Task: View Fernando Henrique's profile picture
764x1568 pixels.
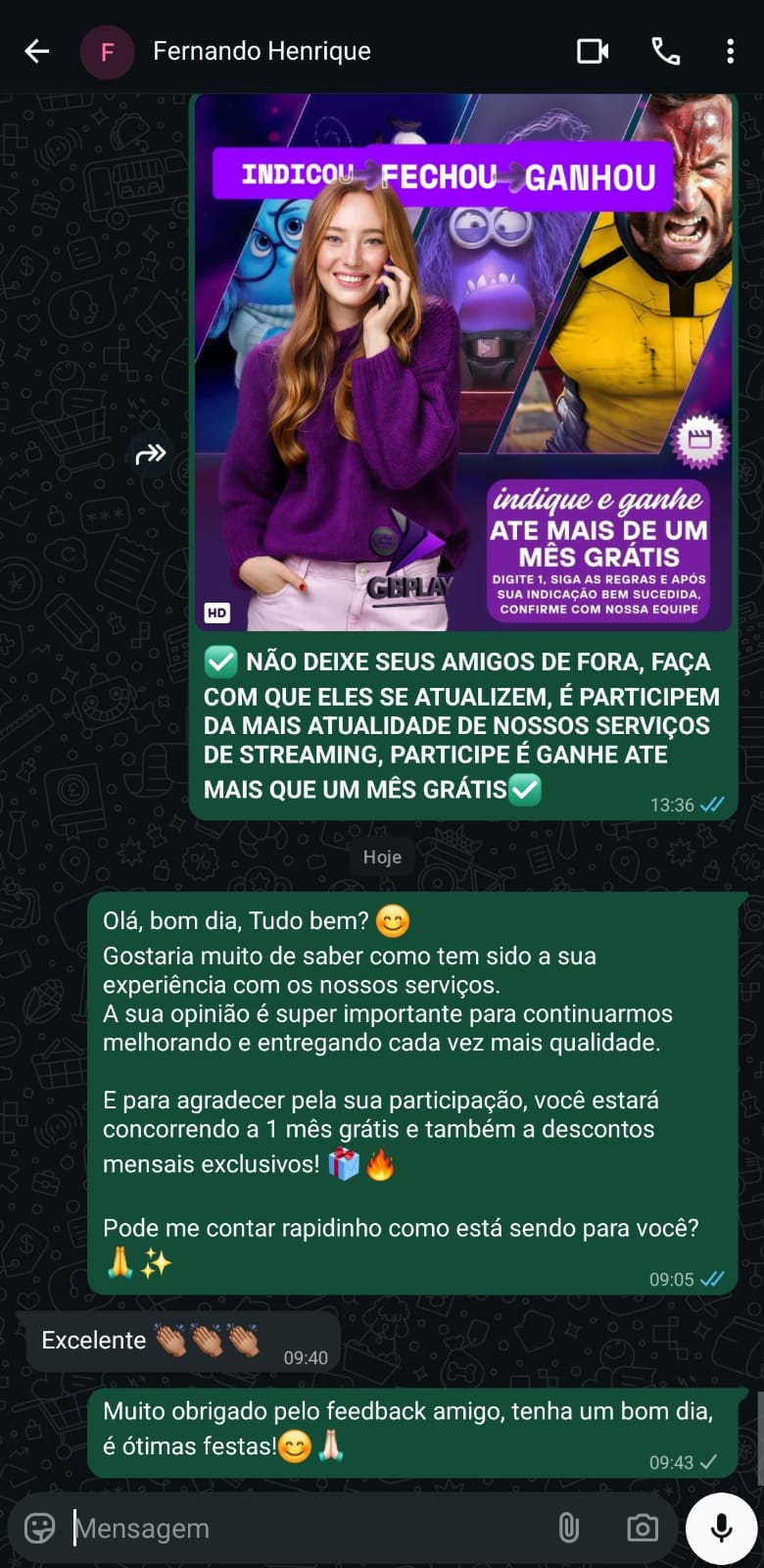Action: click(107, 51)
